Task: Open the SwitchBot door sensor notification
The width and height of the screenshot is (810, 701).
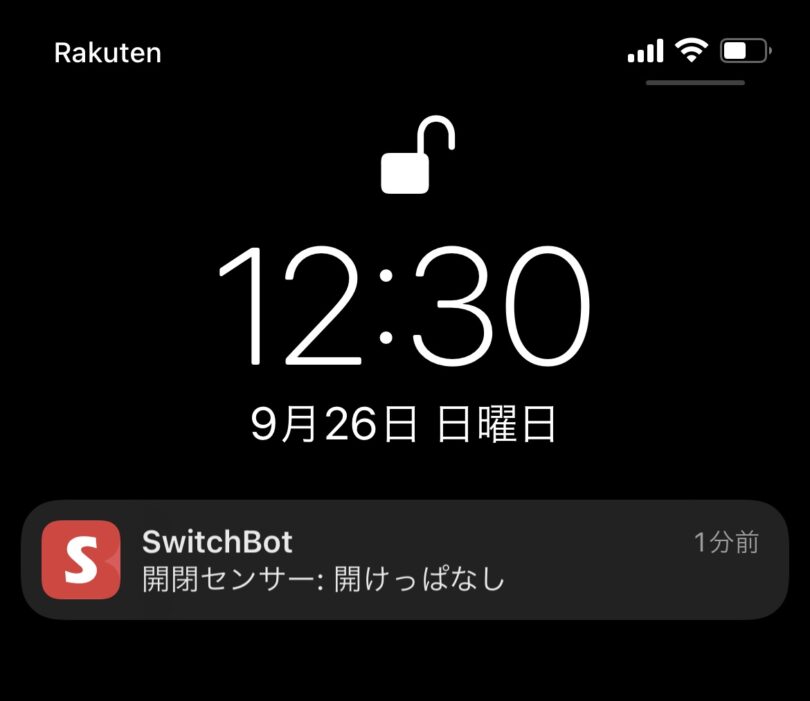Action: [x=404, y=560]
